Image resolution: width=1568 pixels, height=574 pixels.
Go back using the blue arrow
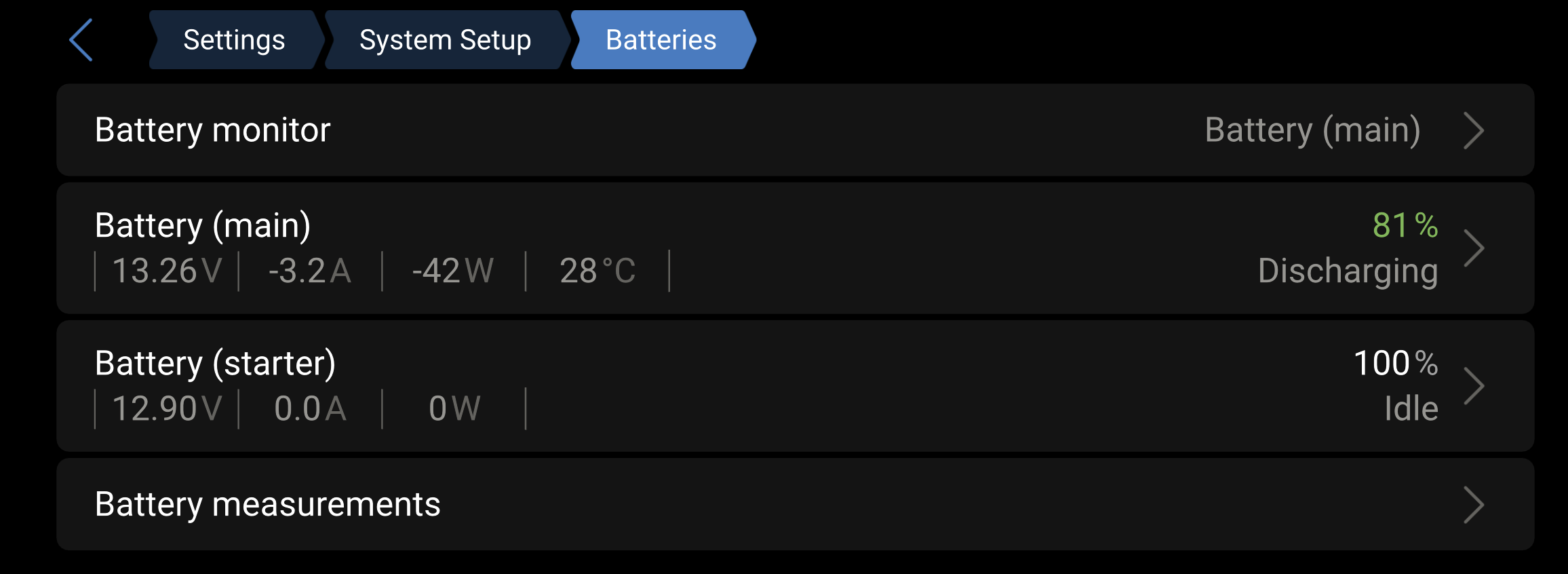point(81,40)
